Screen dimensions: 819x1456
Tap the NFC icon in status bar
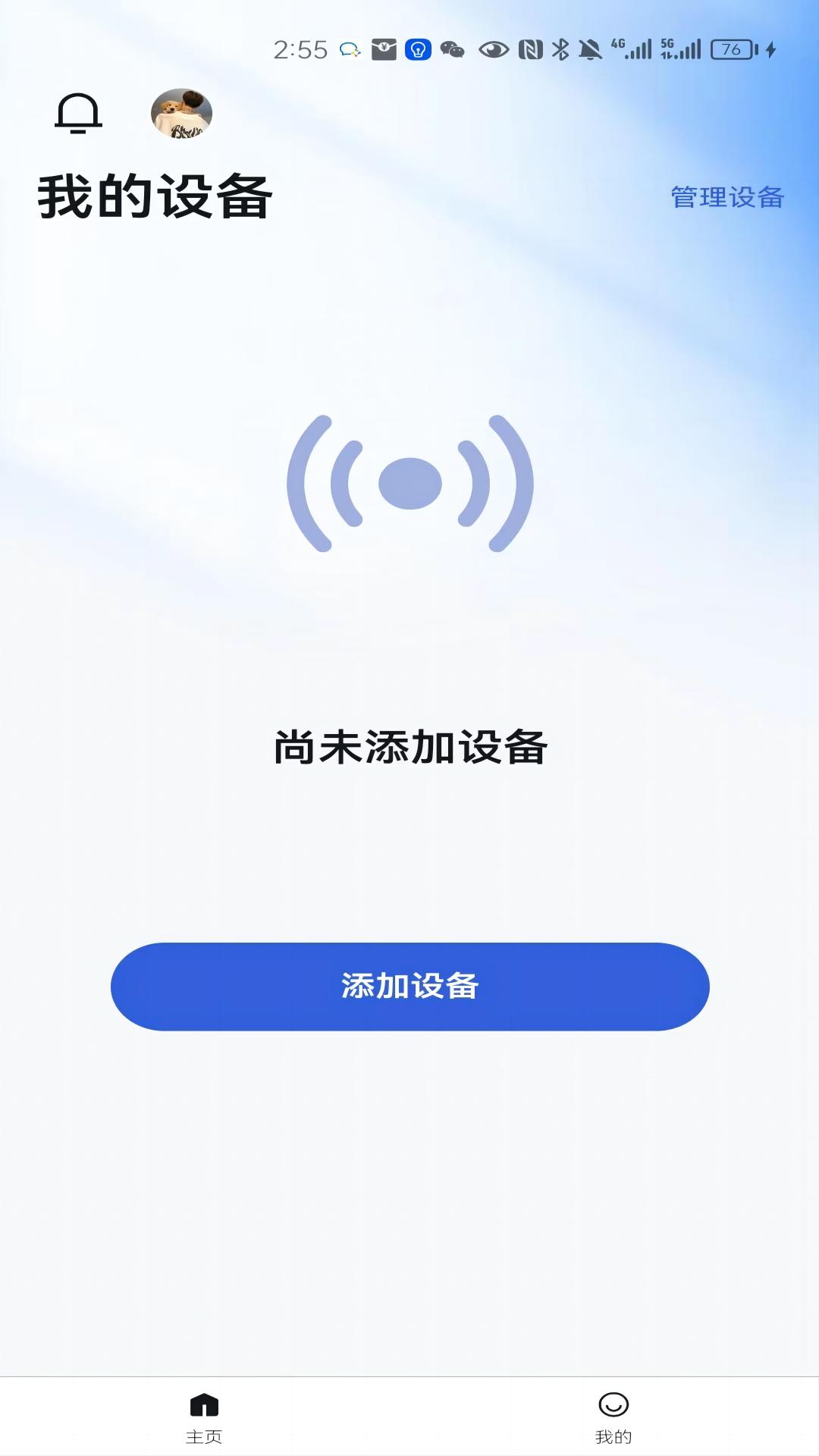[x=531, y=49]
